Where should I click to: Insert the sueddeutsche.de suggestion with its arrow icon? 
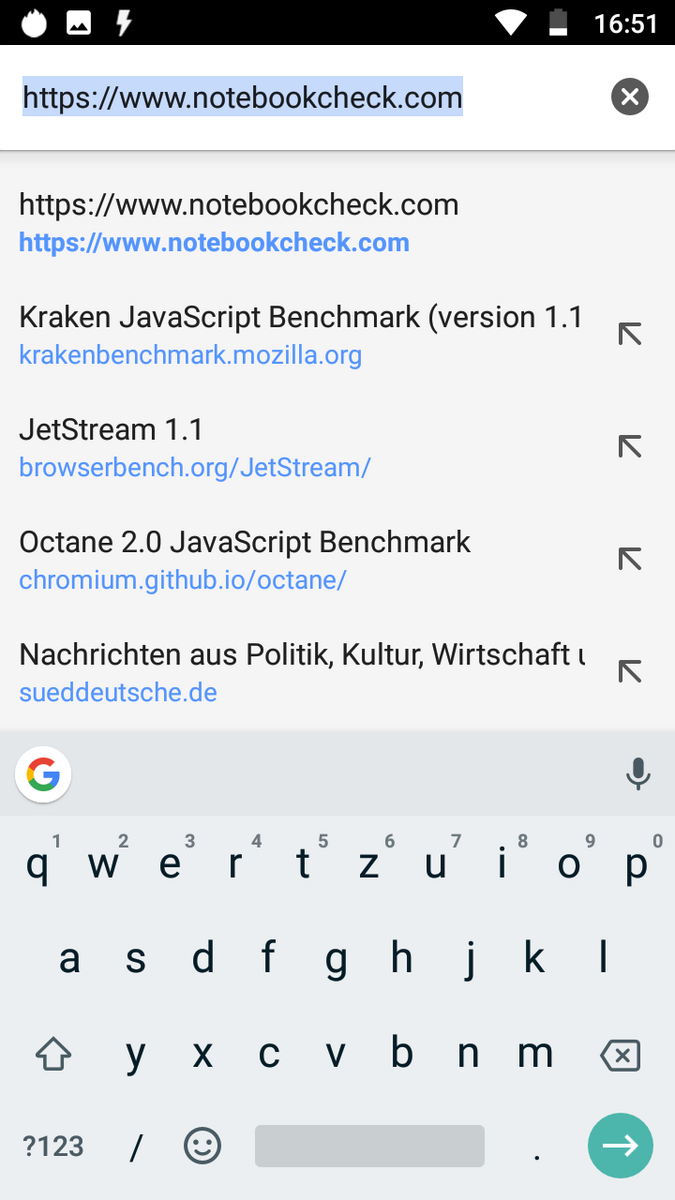(x=629, y=672)
